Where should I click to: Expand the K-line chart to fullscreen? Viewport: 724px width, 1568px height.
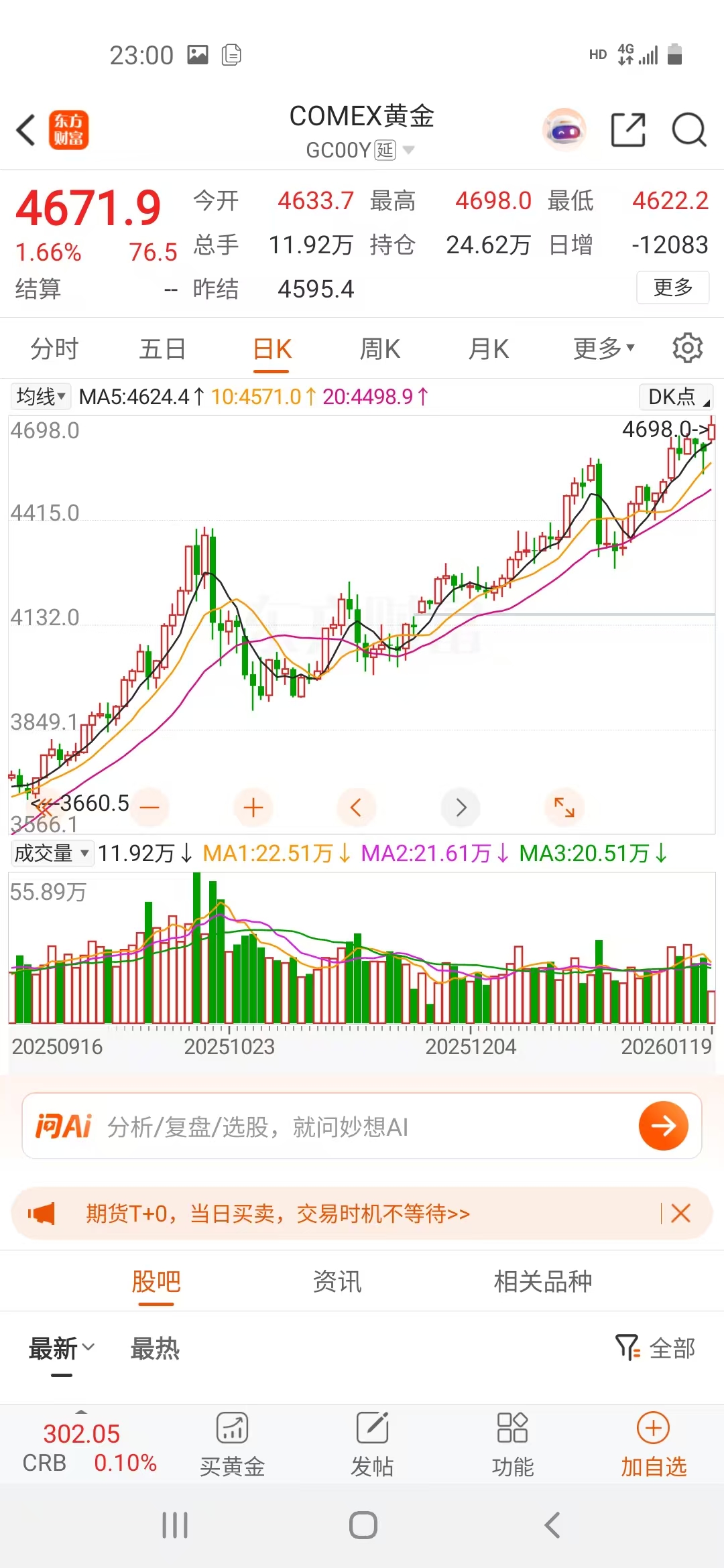(x=564, y=807)
